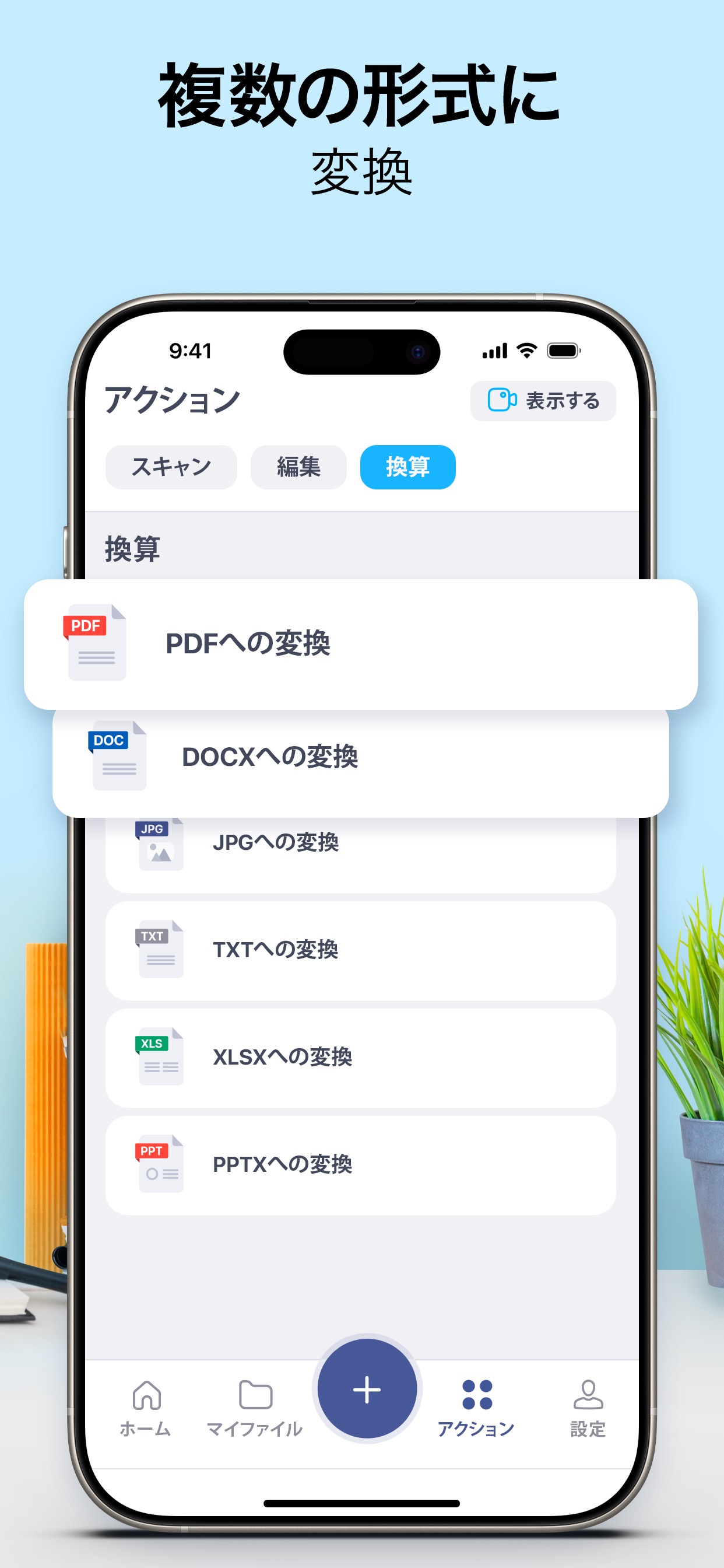
Task: Select the 換算 tab
Action: [x=407, y=466]
